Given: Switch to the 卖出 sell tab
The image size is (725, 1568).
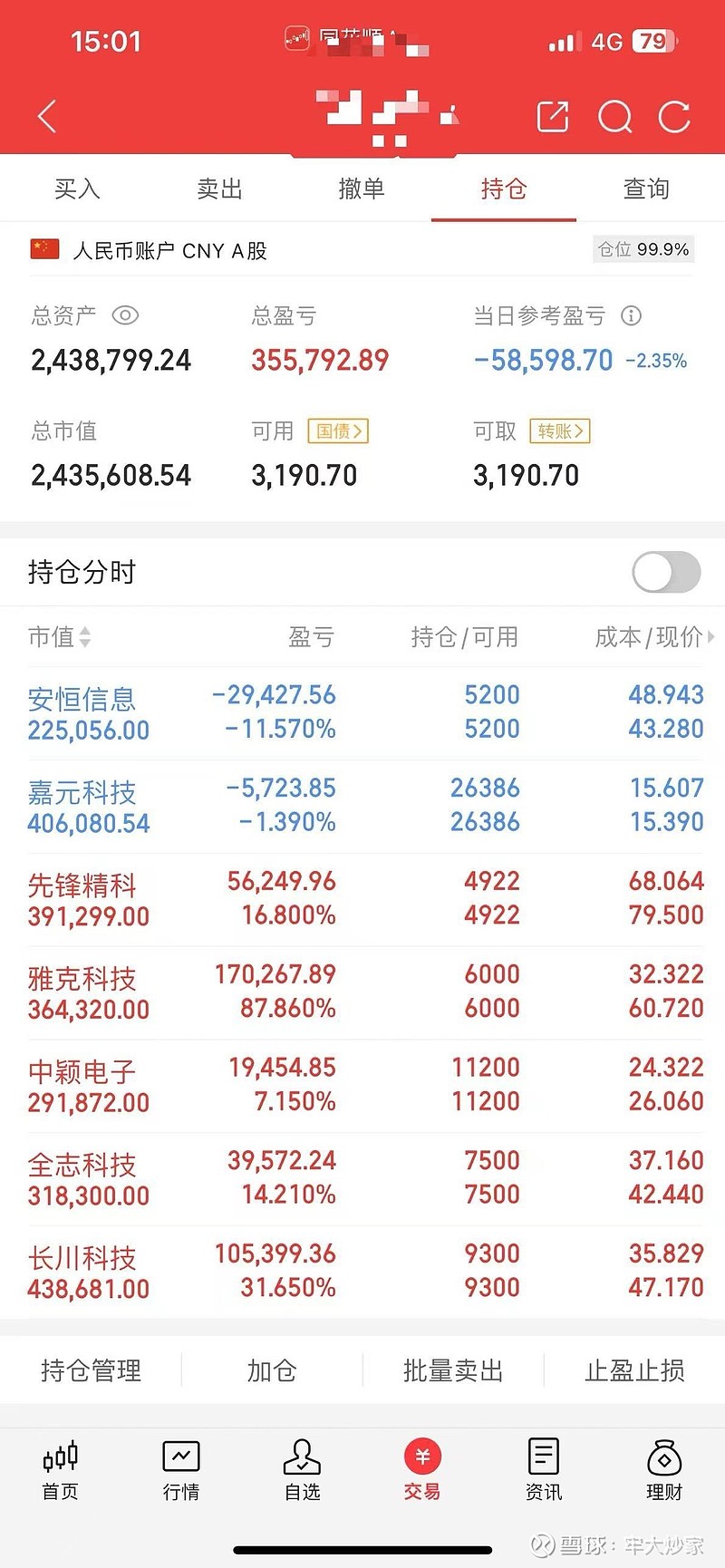Looking at the screenshot, I should 219,189.
